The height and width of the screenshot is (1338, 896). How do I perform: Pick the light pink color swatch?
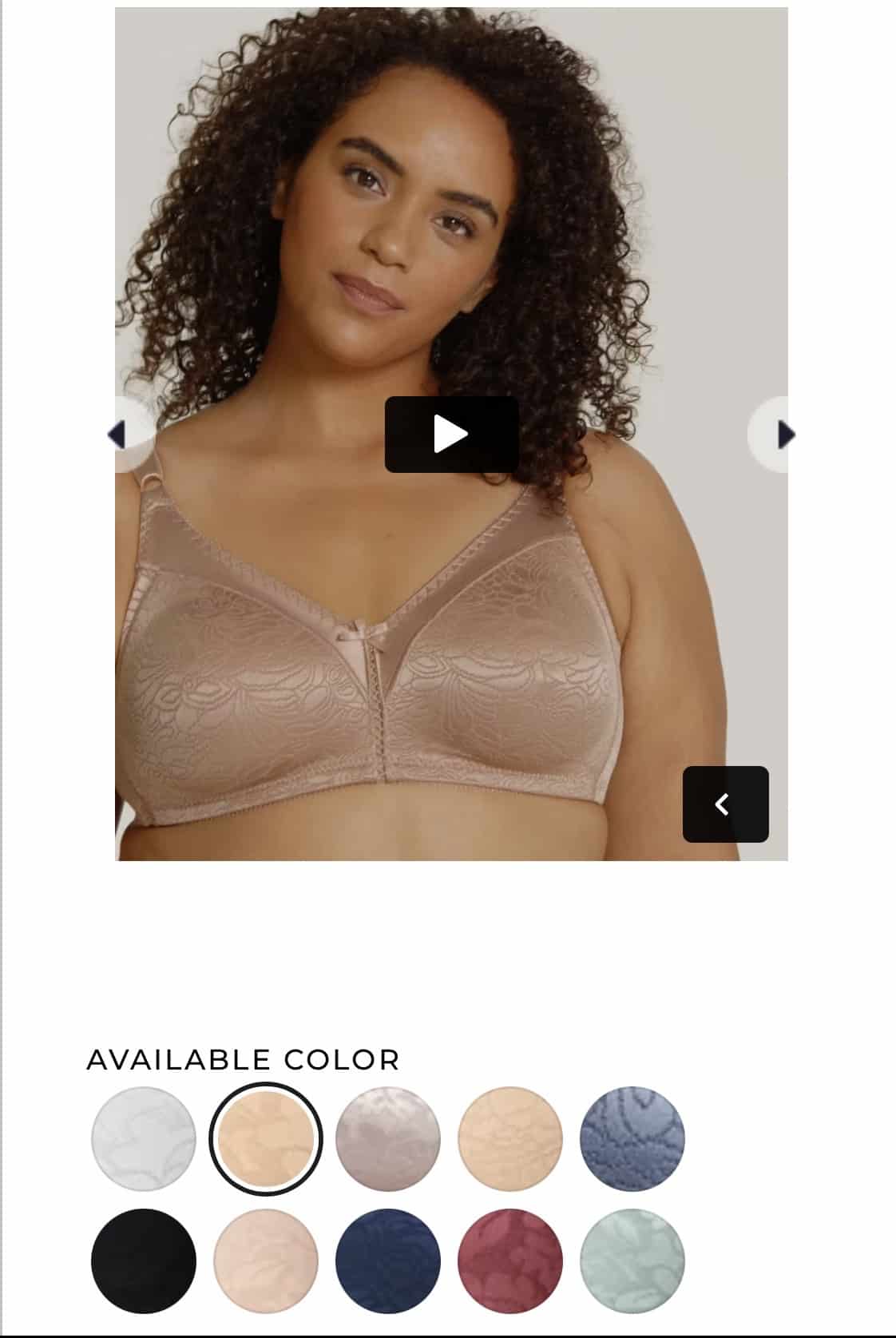266,1261
